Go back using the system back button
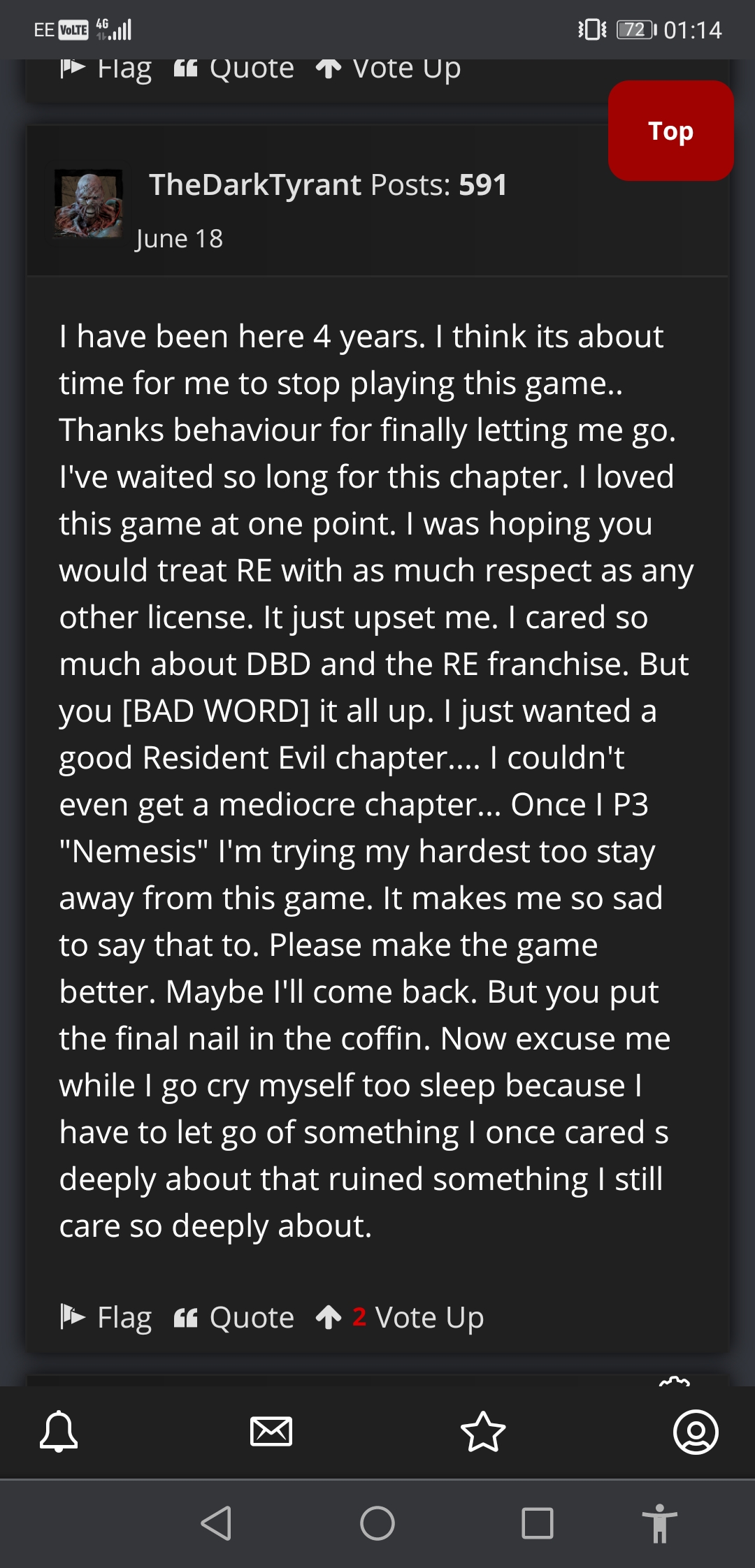The height and width of the screenshot is (1568, 755). (216, 1523)
